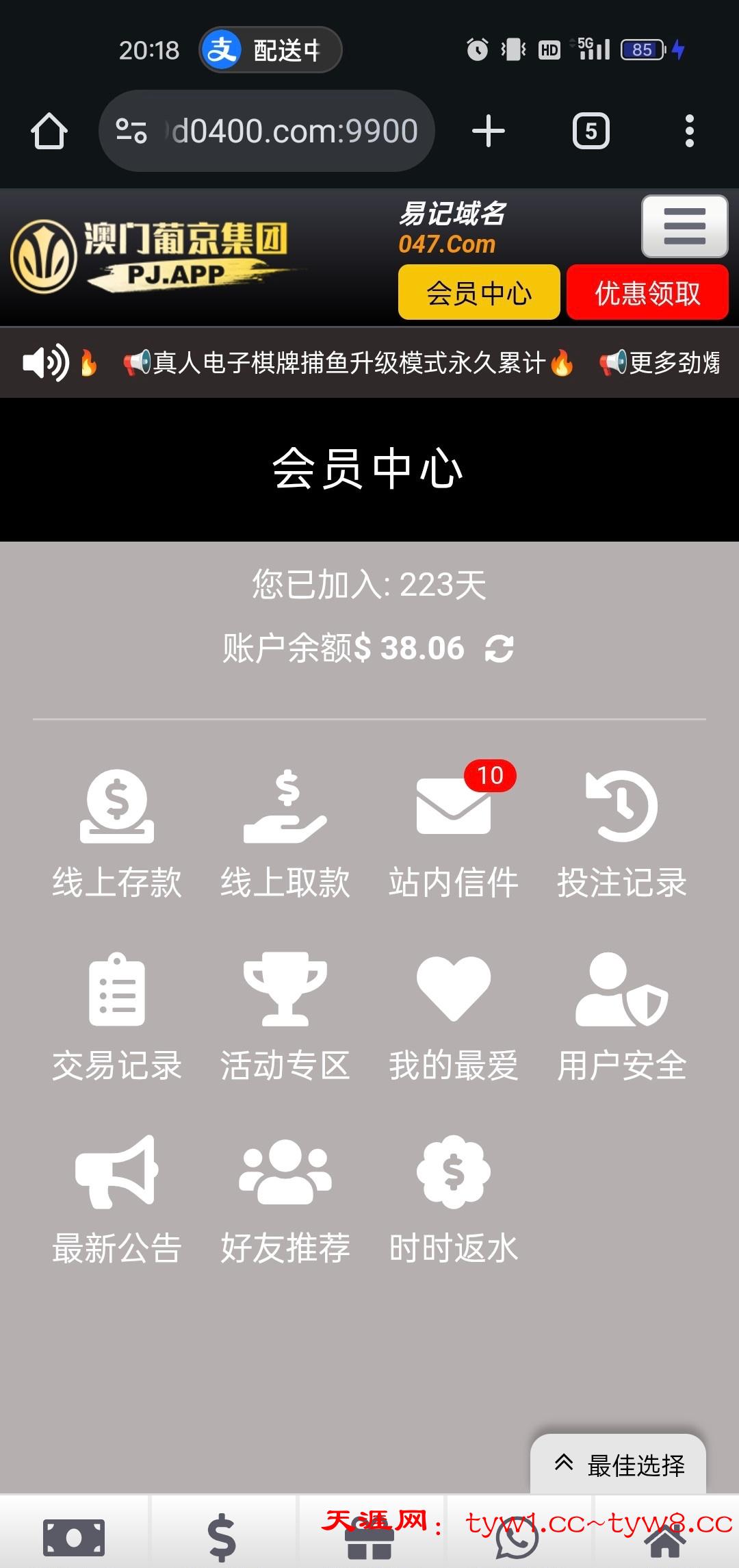This screenshot has height=1568, width=739.
Task: Tap the dollar sign bottom tab
Action: point(222,1537)
